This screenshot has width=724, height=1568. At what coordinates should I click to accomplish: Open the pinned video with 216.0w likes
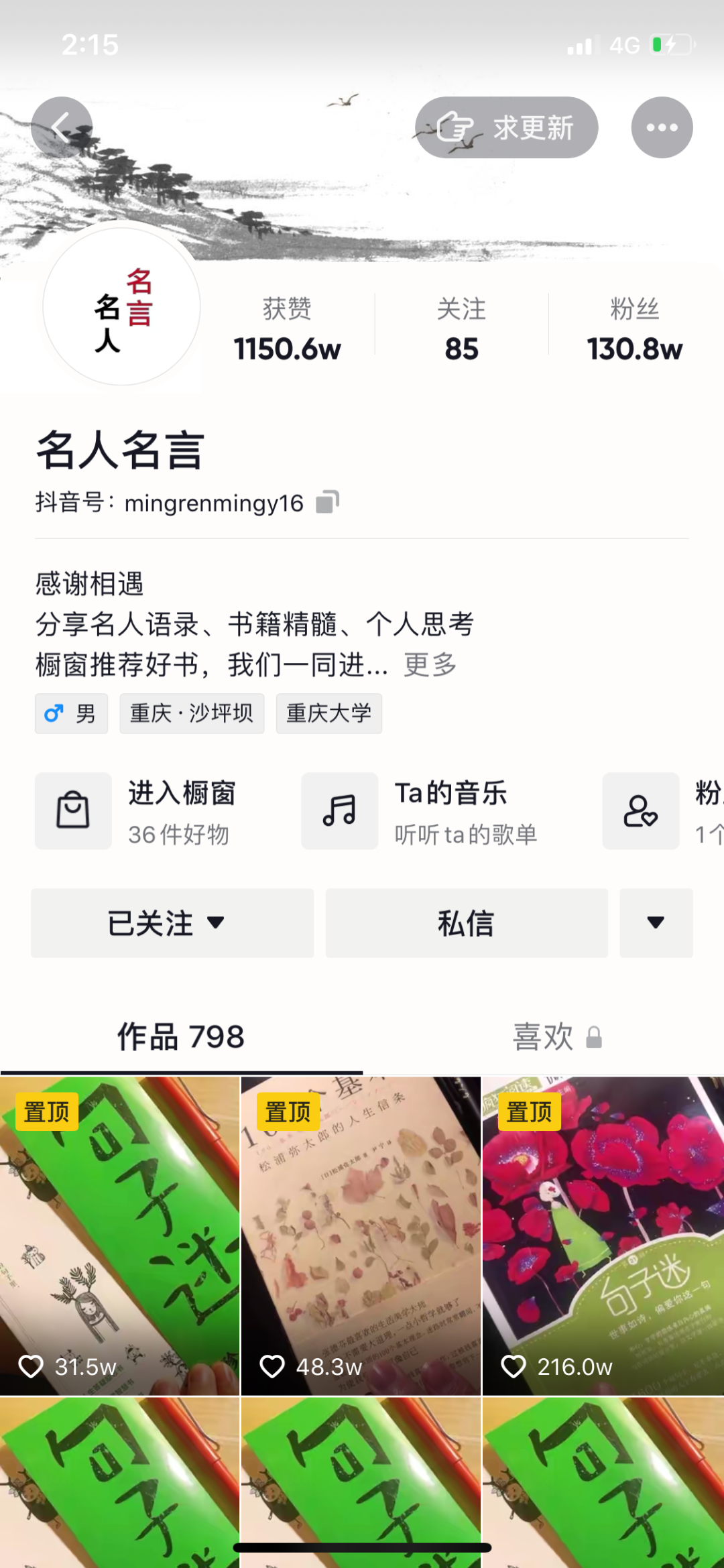pos(602,1235)
